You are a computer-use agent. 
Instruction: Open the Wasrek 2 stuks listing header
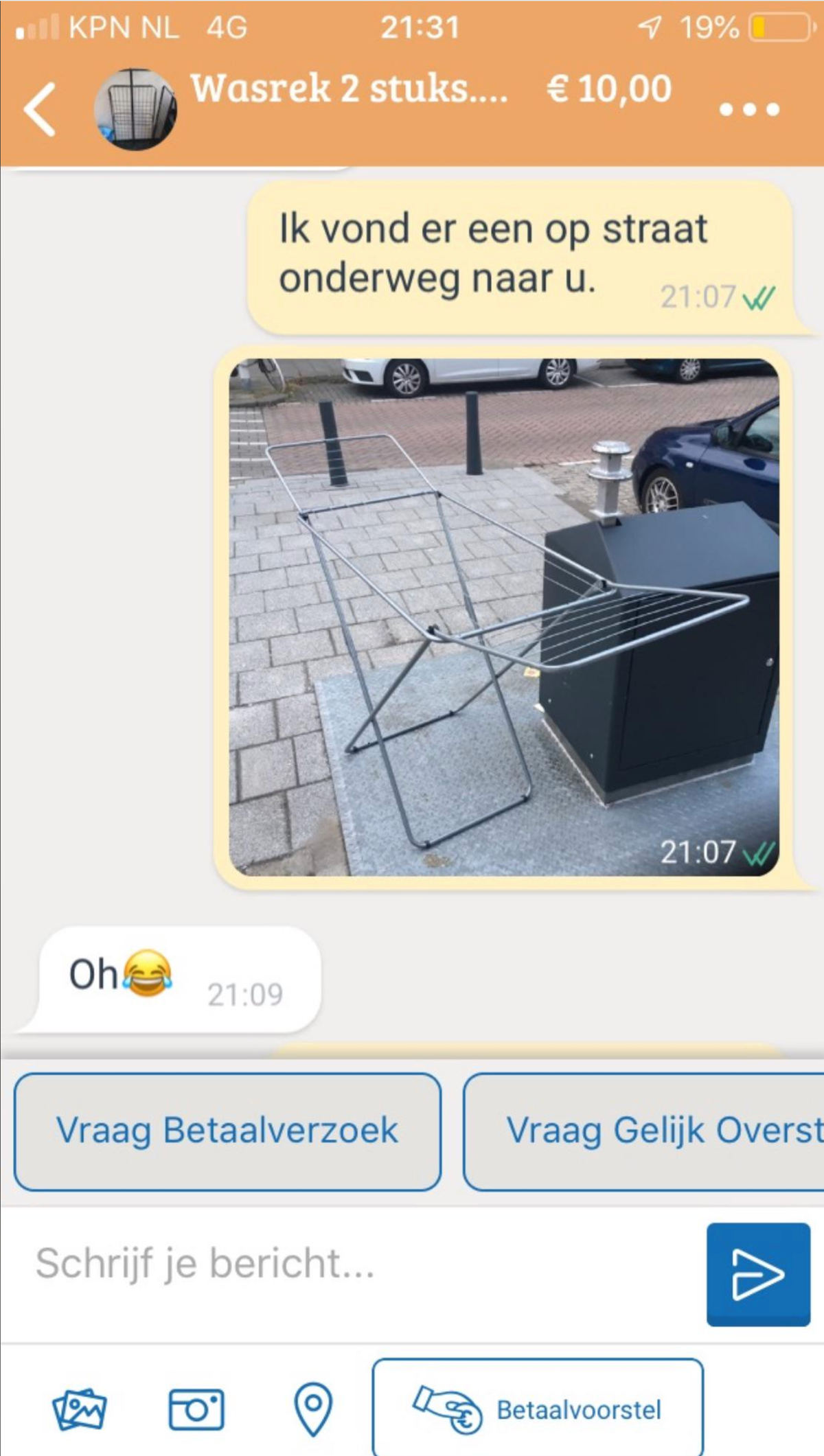tap(349, 89)
